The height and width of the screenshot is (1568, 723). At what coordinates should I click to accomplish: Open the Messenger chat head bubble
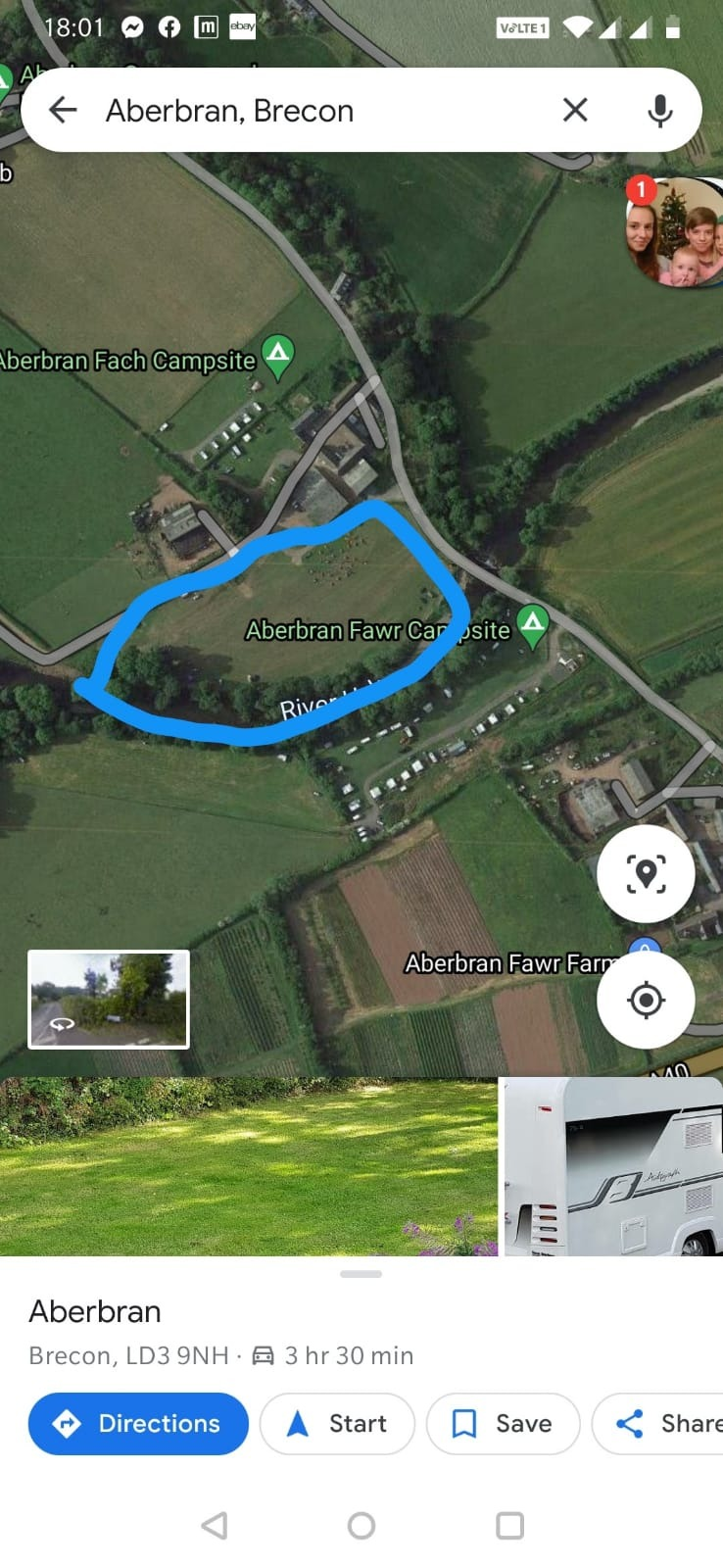pos(676,232)
